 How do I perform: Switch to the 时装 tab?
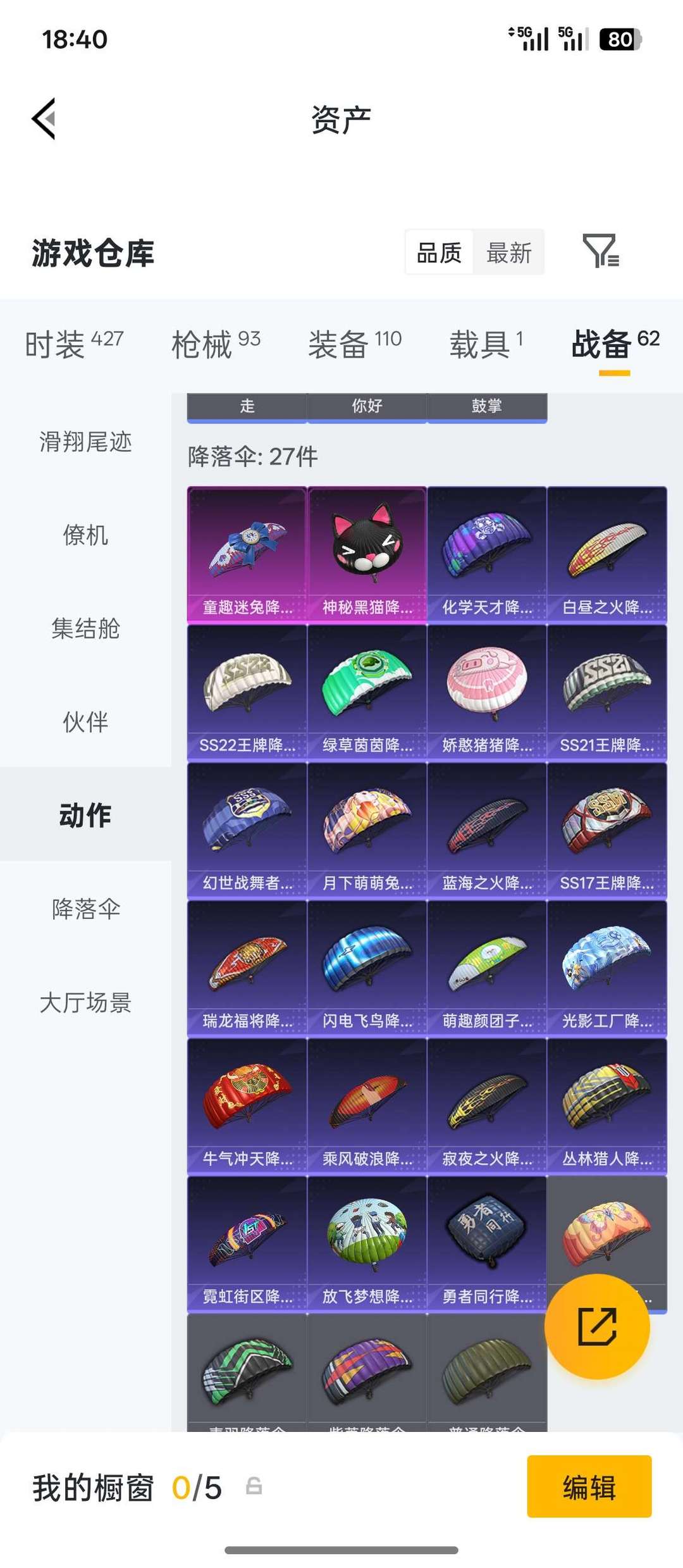(73, 344)
